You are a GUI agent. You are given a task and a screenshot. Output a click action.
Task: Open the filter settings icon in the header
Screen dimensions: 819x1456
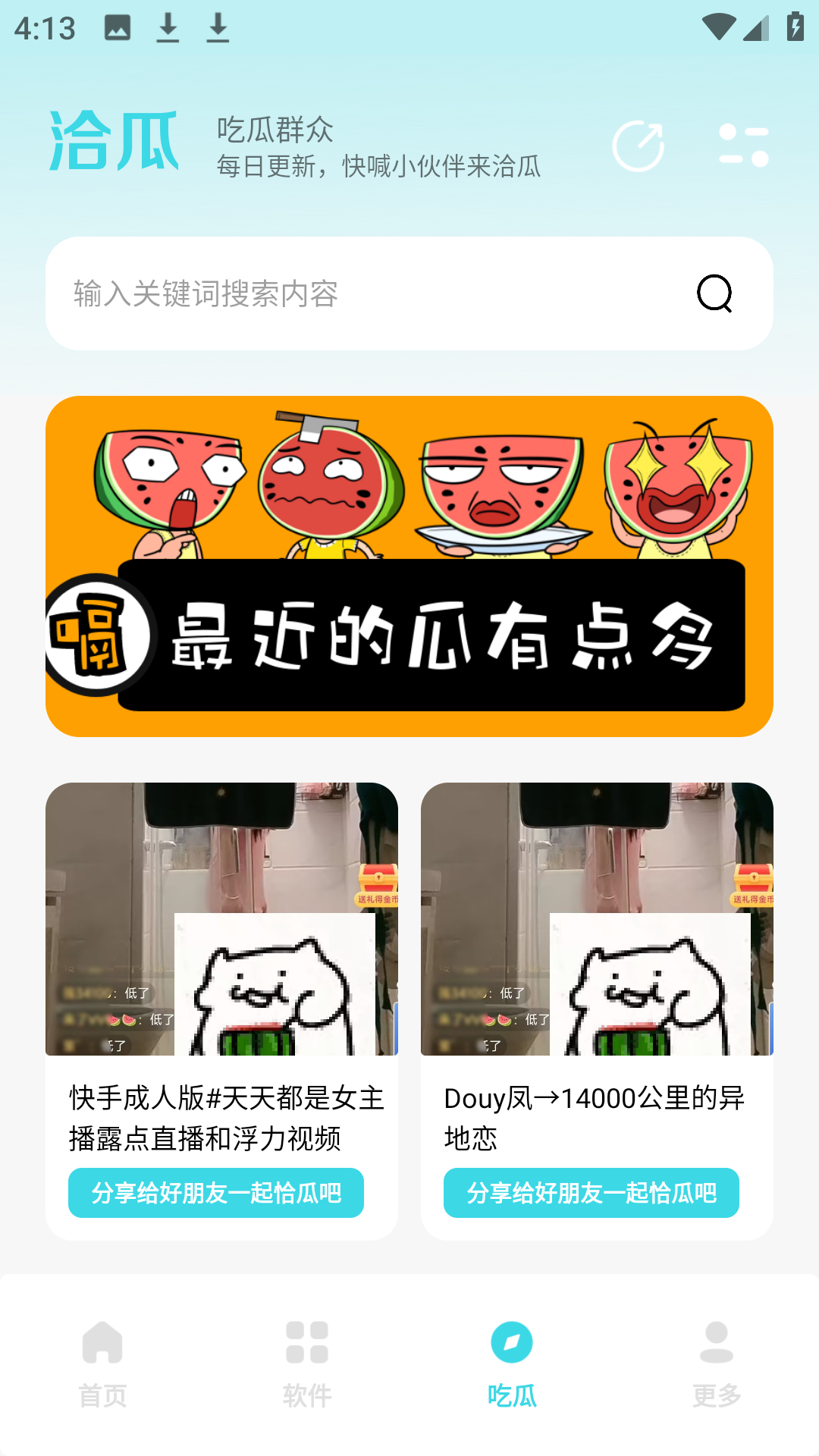point(743,145)
